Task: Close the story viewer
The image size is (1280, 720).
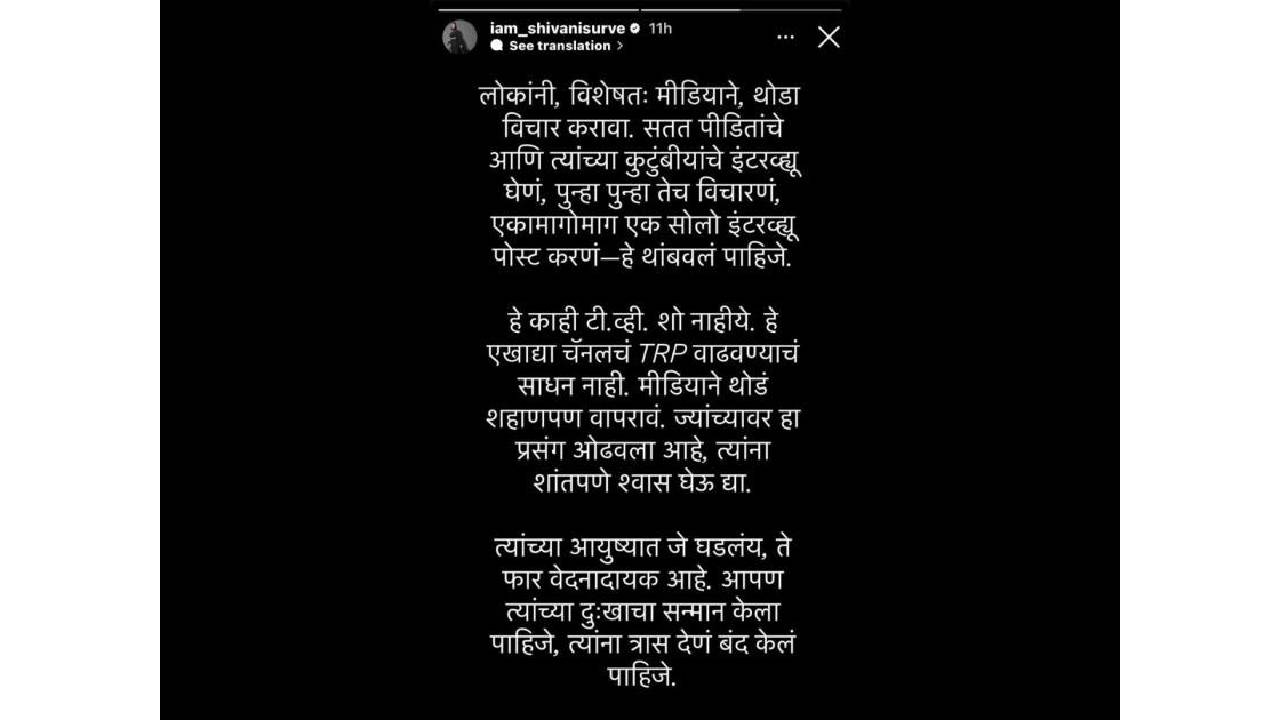Action: 828,37
